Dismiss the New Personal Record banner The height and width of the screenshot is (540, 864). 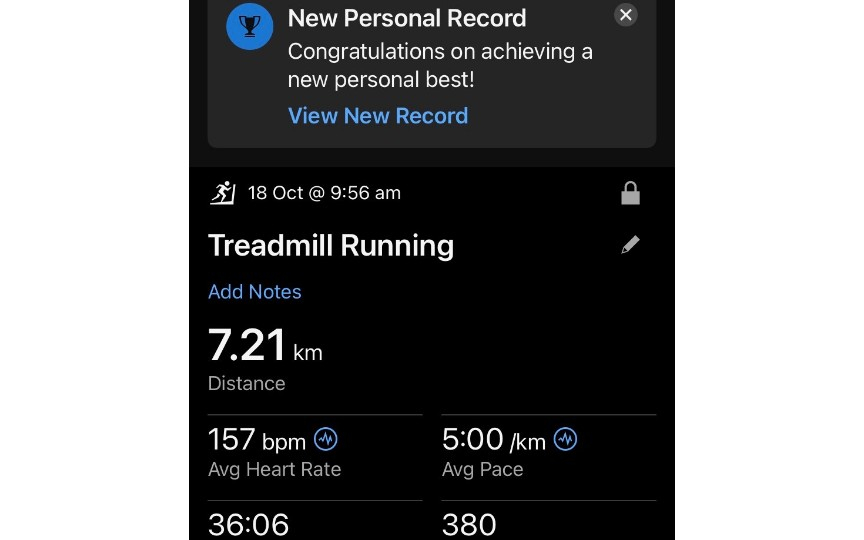625,15
